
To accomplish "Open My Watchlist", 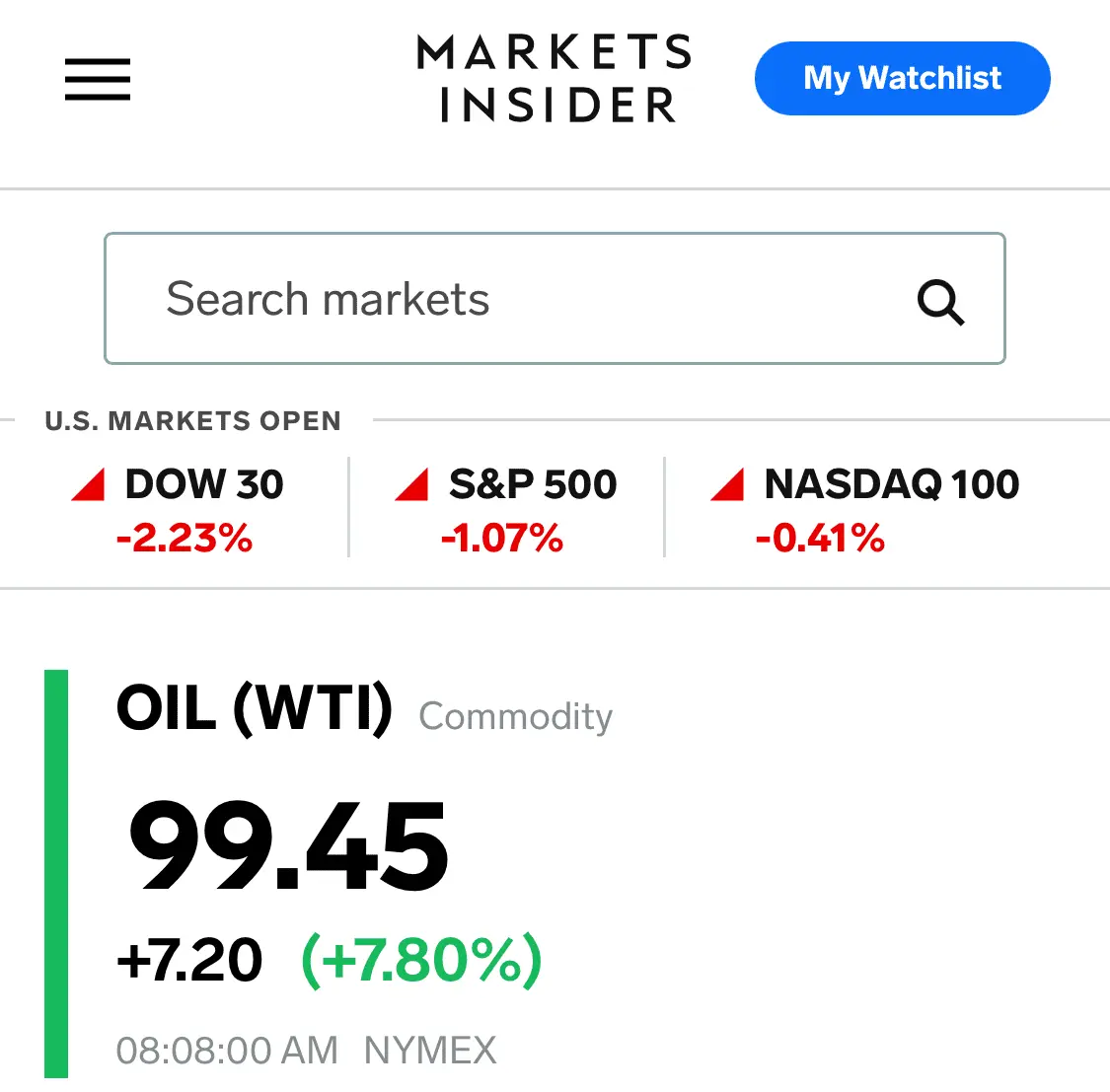I will click(902, 79).
